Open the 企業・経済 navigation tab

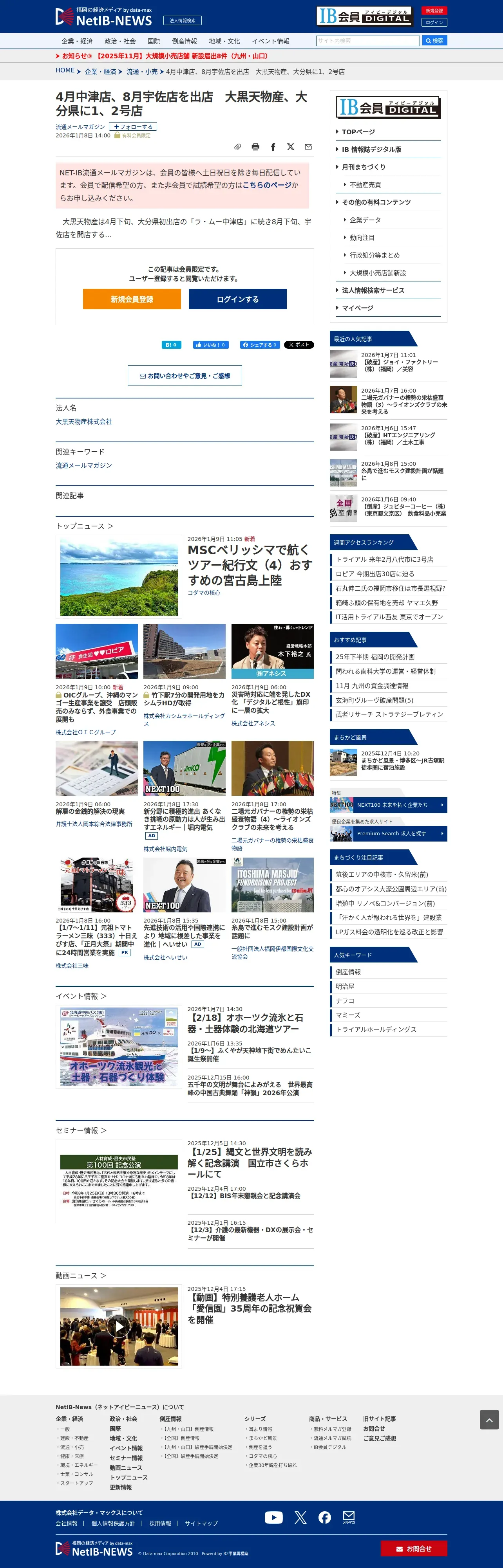pyautogui.click(x=77, y=41)
